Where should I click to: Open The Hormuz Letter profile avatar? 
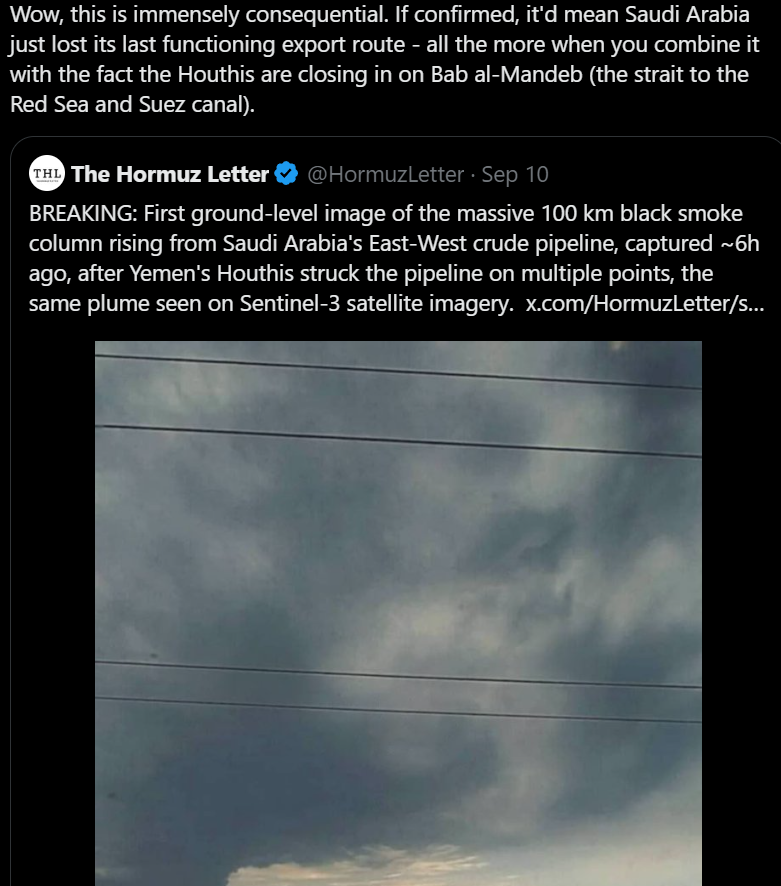click(47, 173)
